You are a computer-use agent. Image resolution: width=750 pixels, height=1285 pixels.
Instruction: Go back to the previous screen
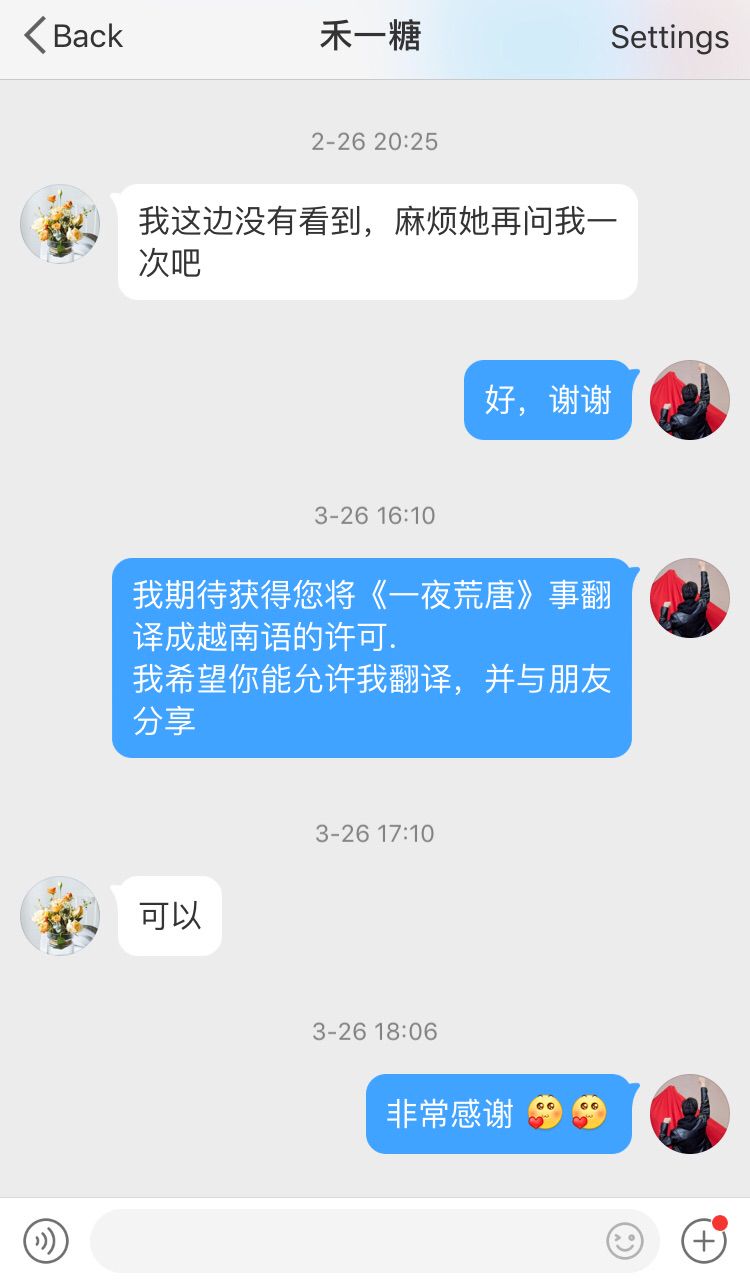point(72,37)
